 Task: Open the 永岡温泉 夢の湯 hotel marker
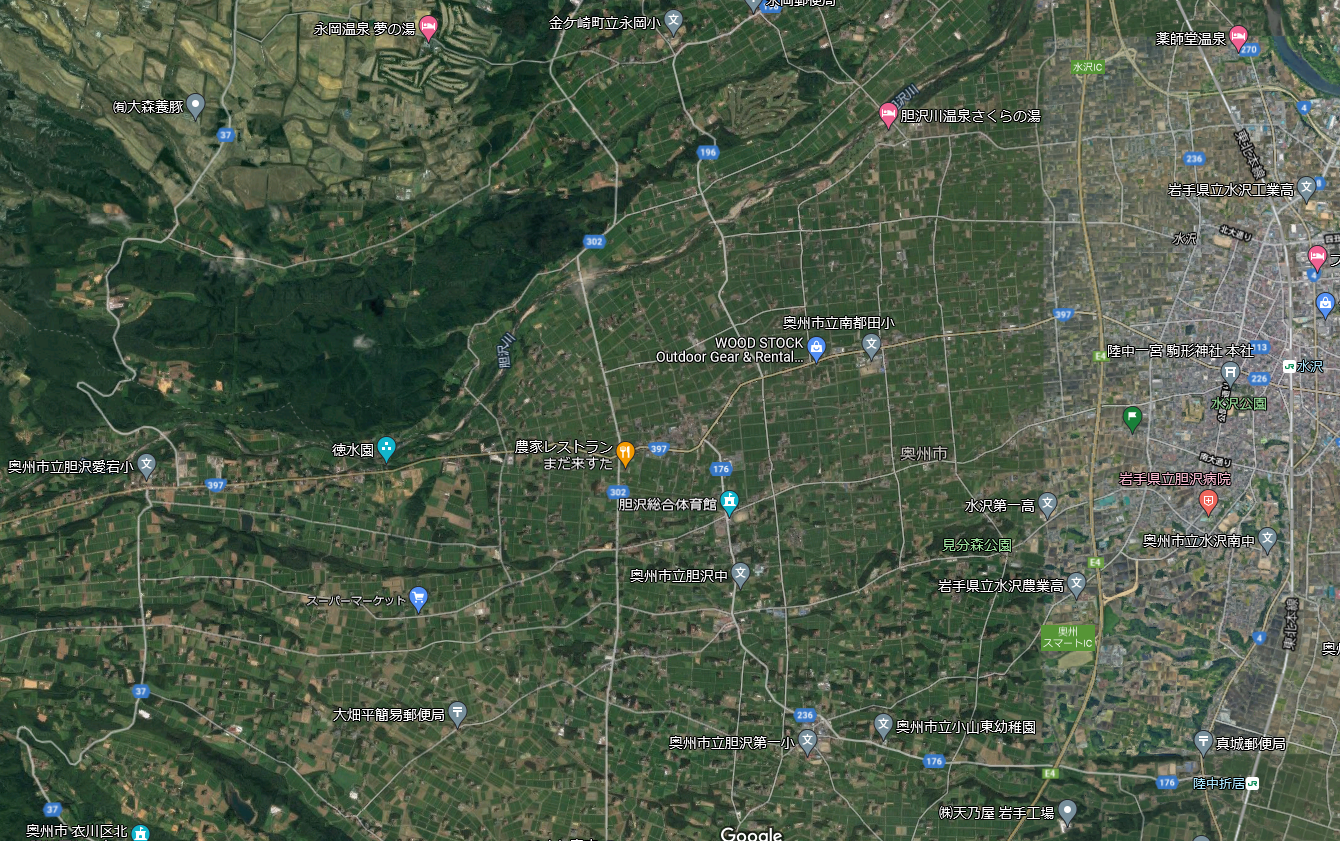(x=429, y=27)
